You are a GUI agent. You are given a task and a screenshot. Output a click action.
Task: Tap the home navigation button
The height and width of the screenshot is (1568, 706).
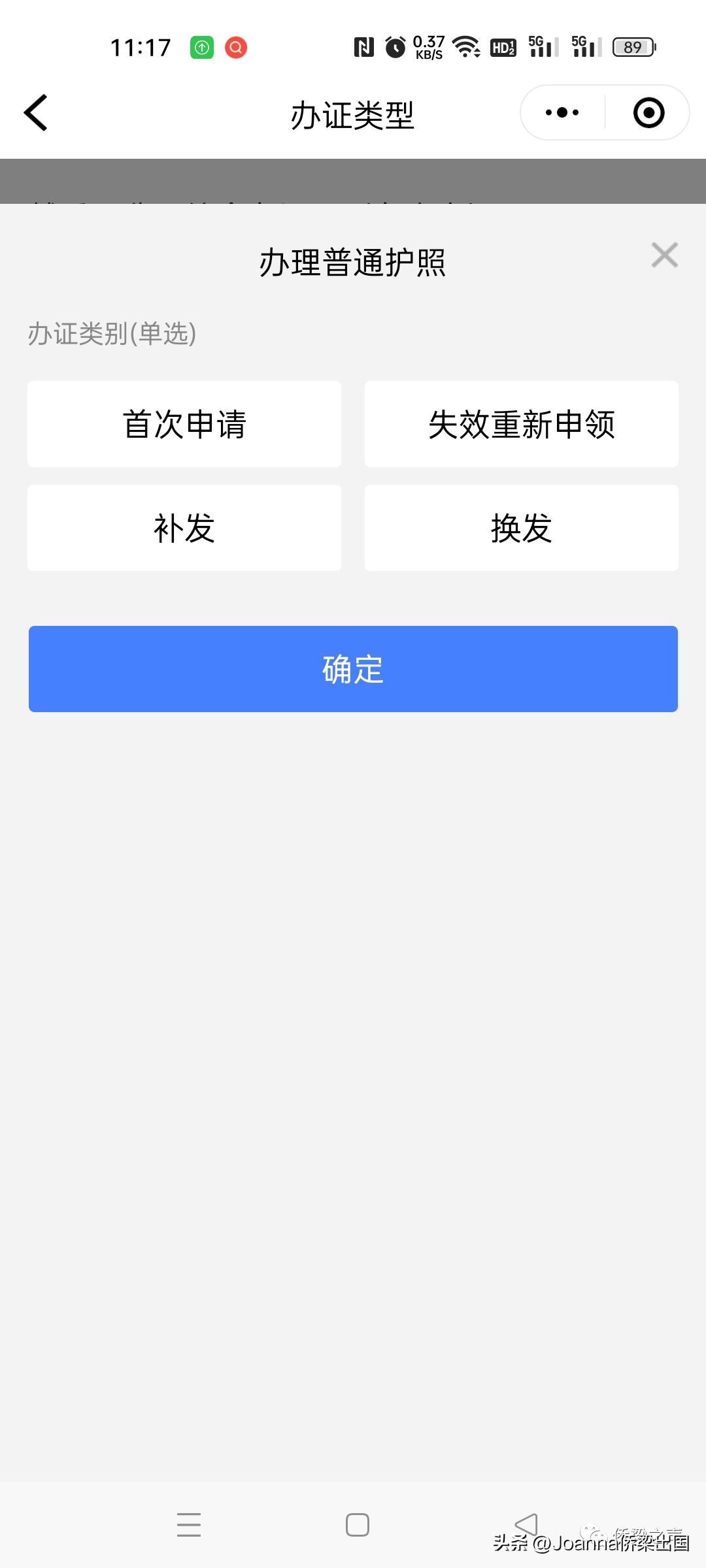[357, 1524]
